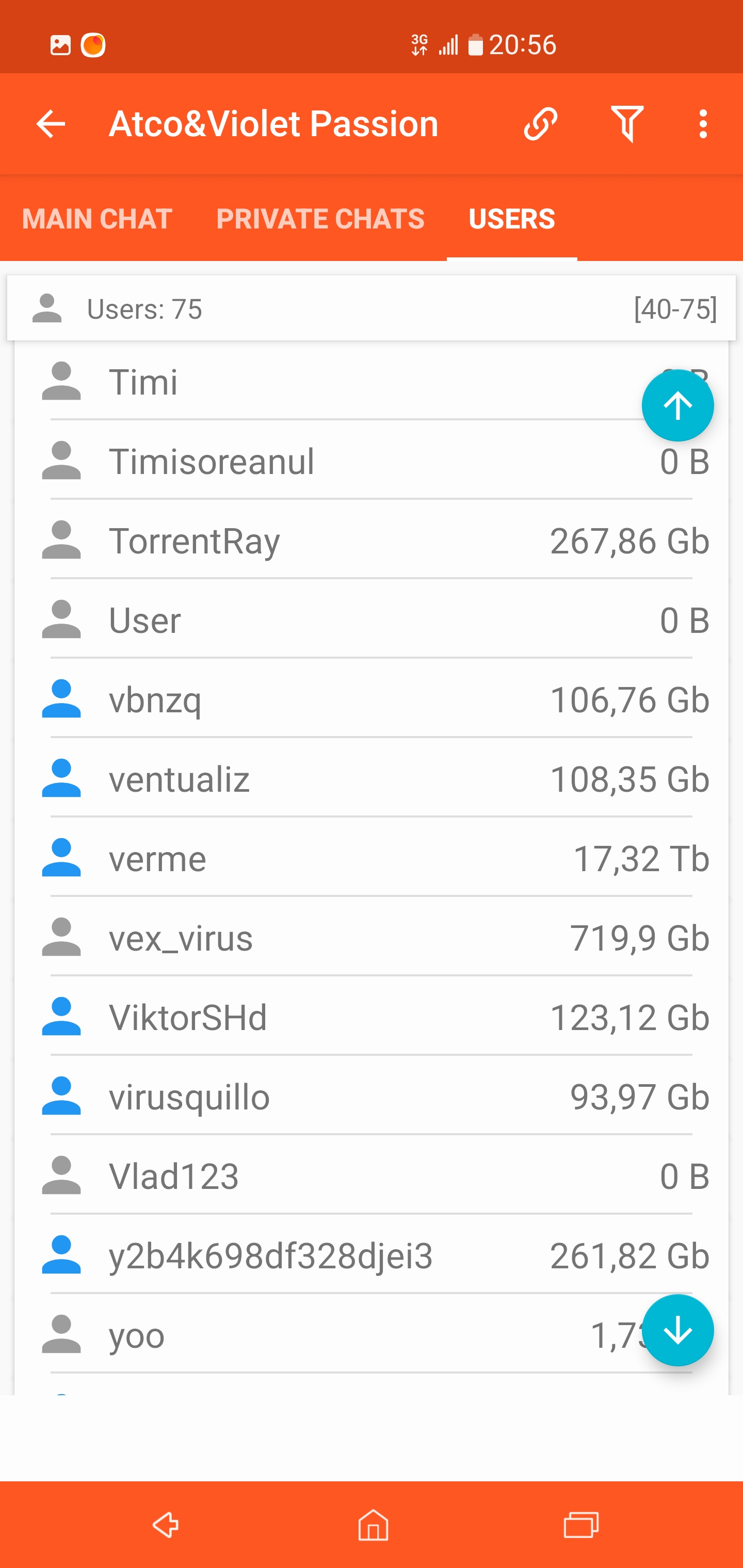Jump to top with up-arrow button

tap(677, 405)
